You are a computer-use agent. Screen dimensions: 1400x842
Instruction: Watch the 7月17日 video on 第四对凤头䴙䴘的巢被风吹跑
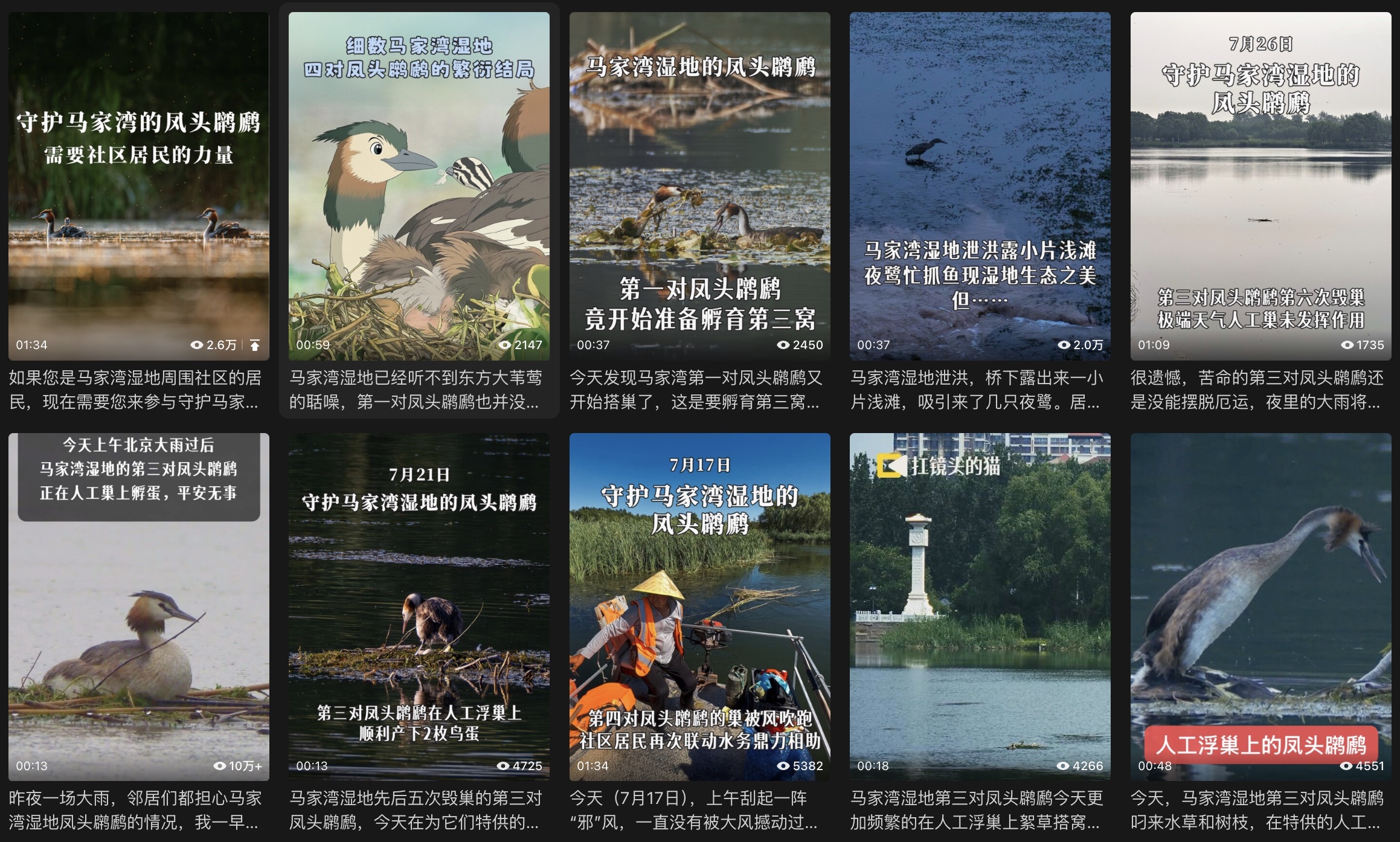[x=699, y=606]
